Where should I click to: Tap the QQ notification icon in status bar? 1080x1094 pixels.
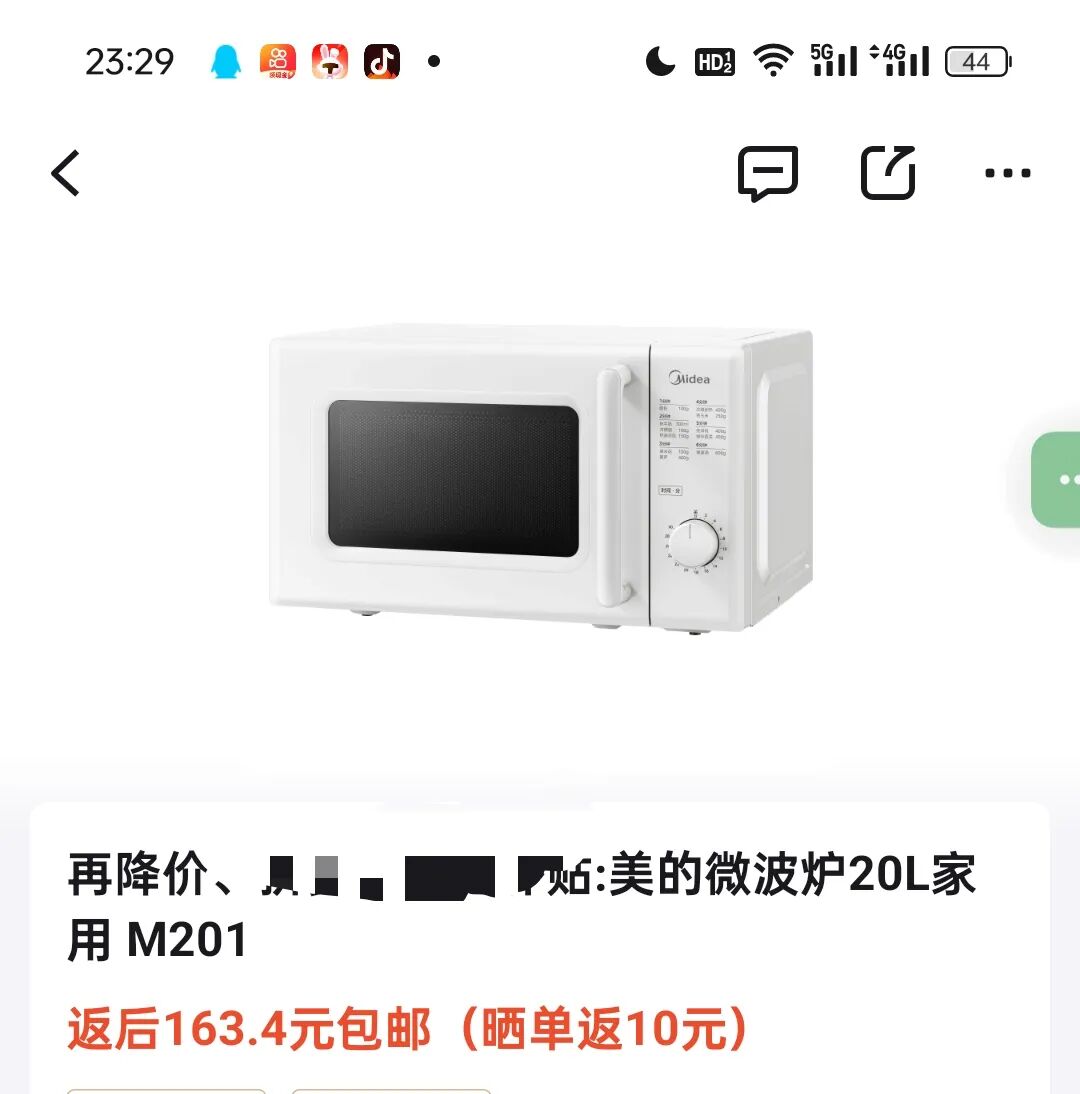click(227, 61)
